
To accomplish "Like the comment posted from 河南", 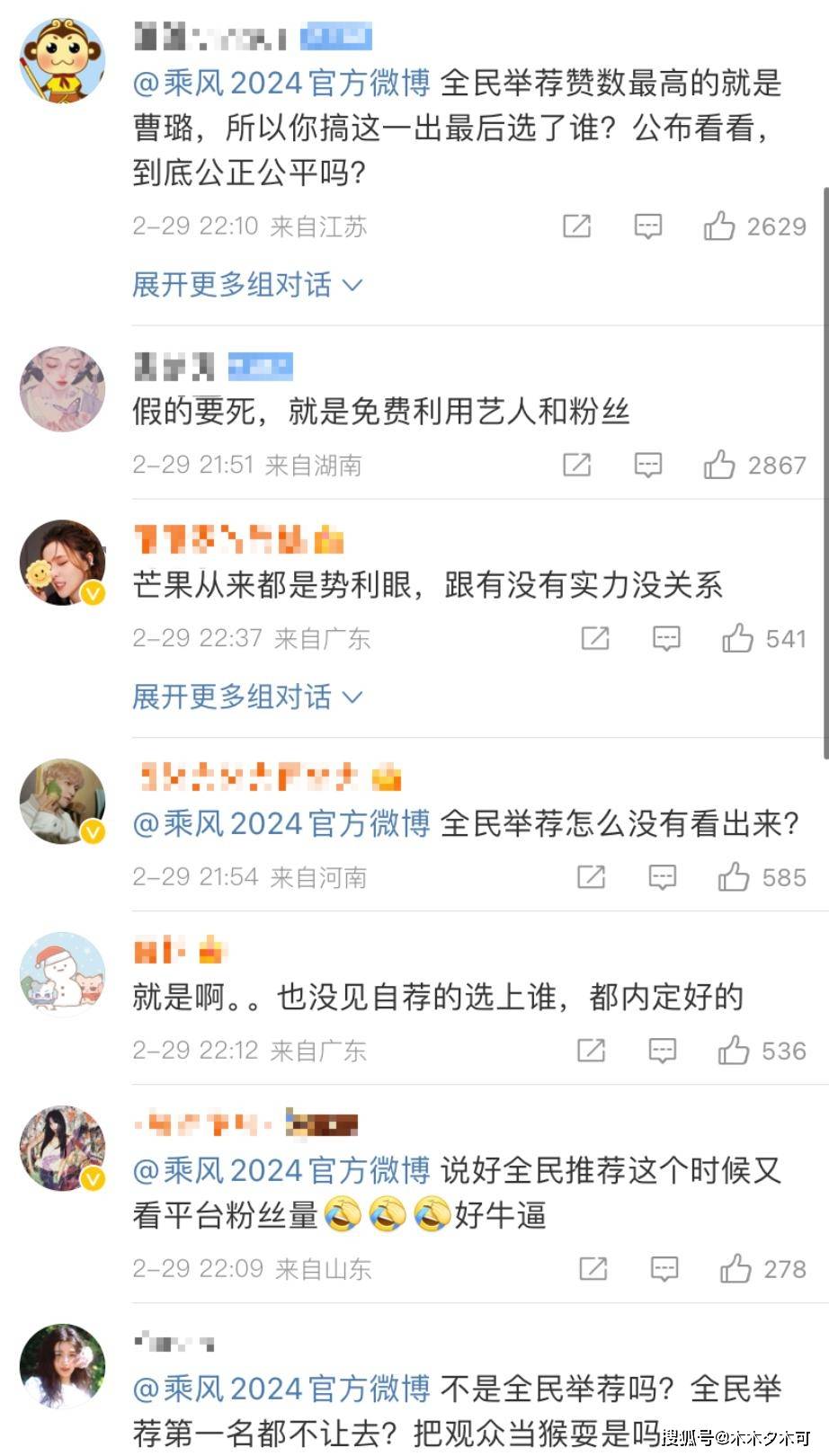I will point(734,876).
